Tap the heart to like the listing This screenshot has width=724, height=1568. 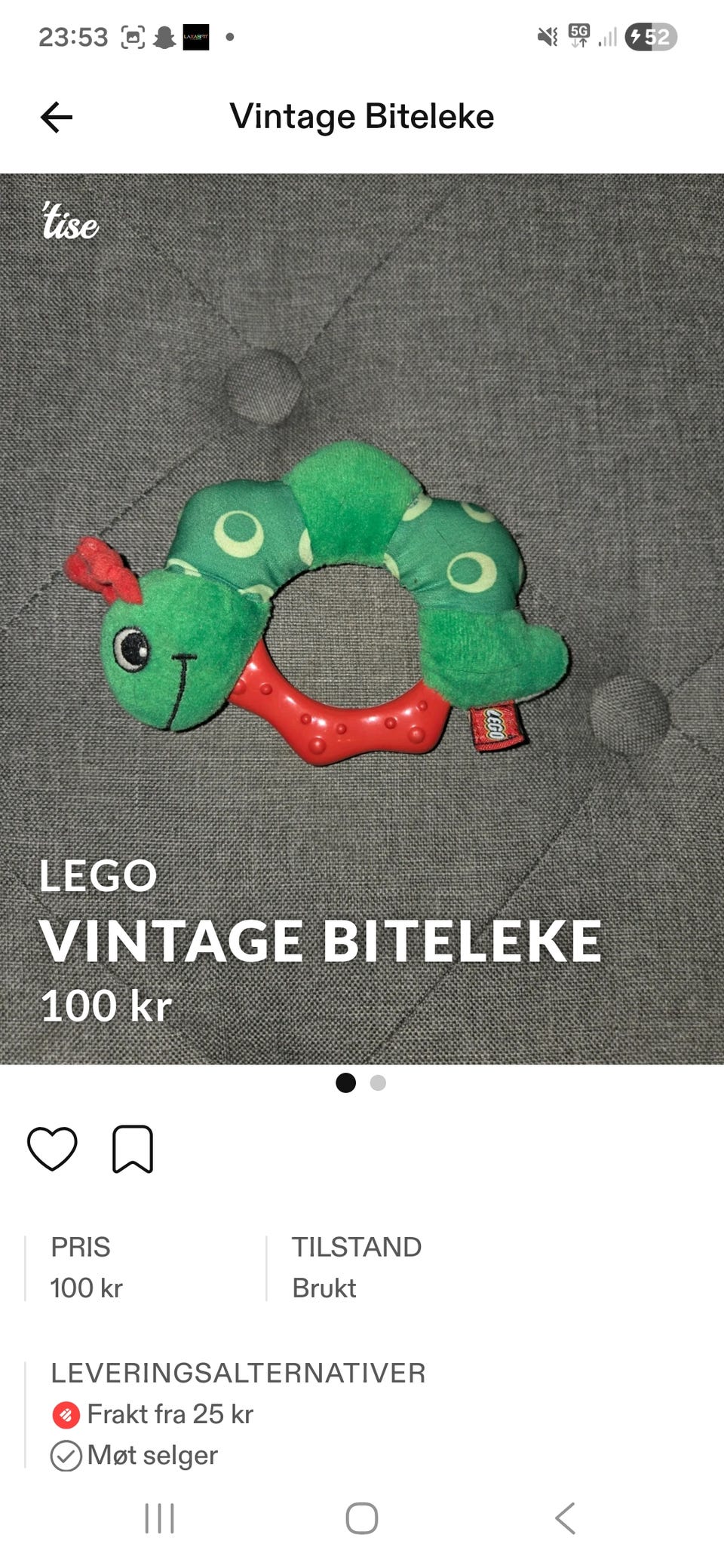54,1149
